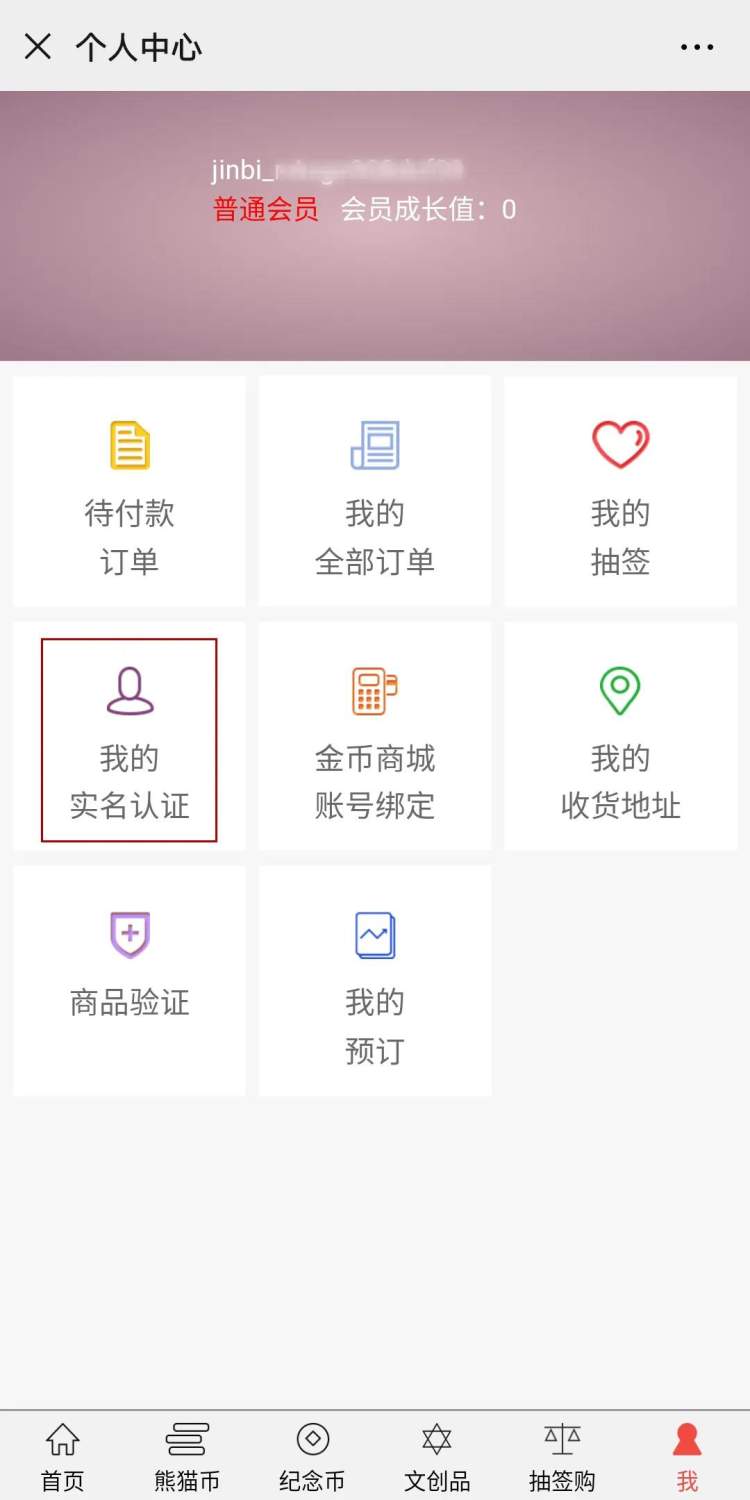750x1500 pixels.
Task: Switch to the 首页 tab
Action: click(62, 1457)
